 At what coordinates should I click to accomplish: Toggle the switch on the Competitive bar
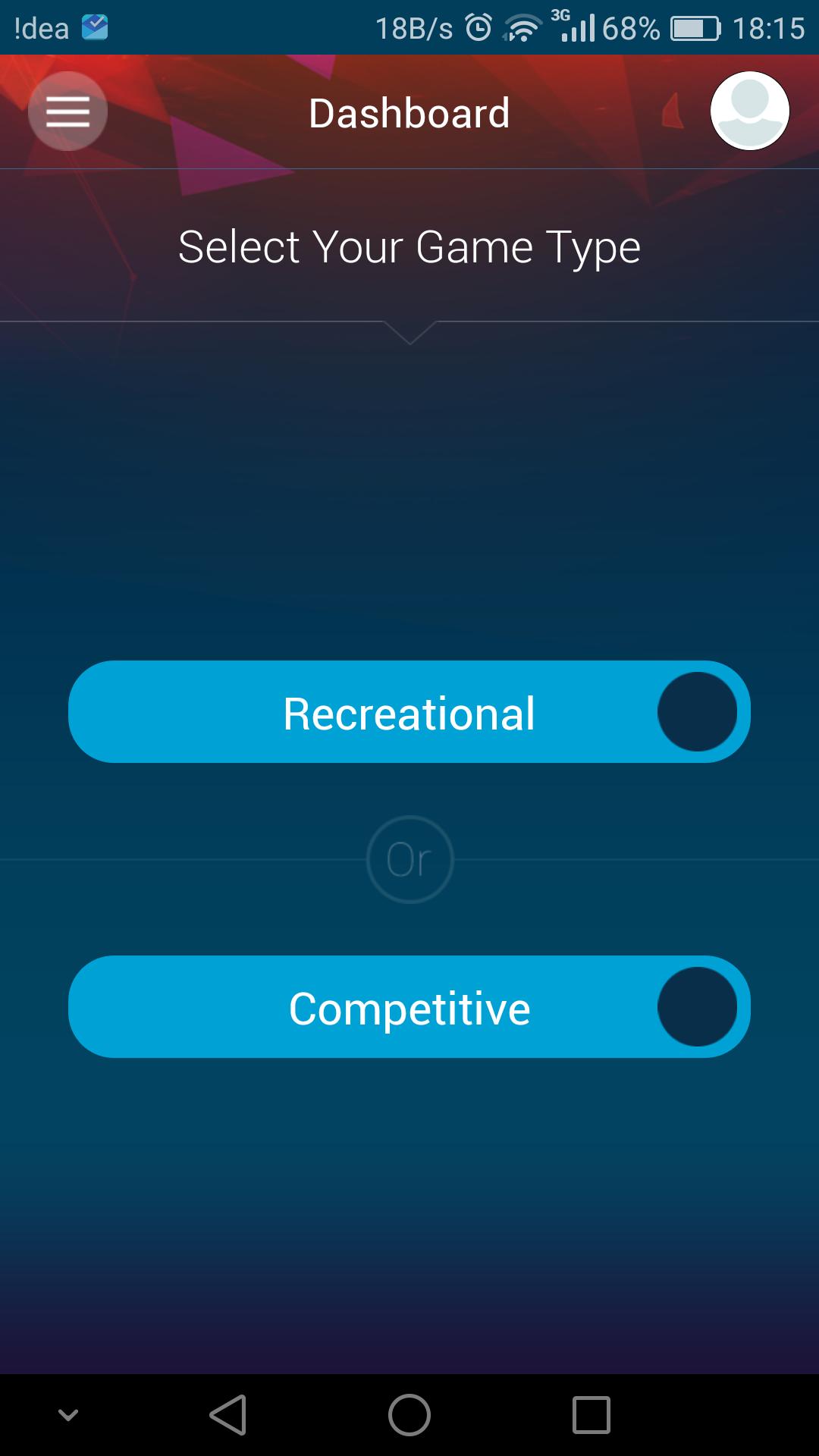coord(698,1007)
